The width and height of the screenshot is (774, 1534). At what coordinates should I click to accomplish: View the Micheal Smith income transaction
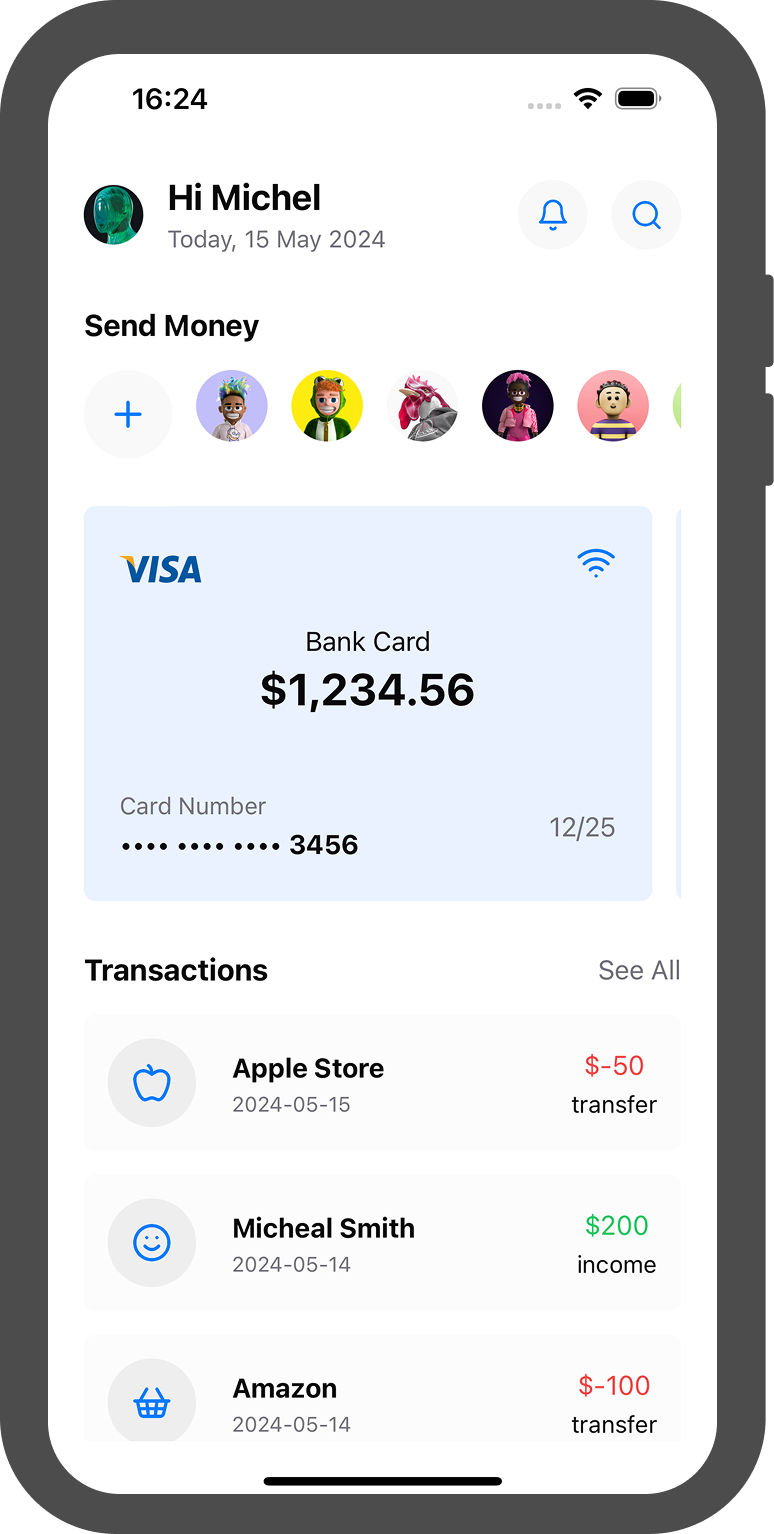click(382, 1243)
